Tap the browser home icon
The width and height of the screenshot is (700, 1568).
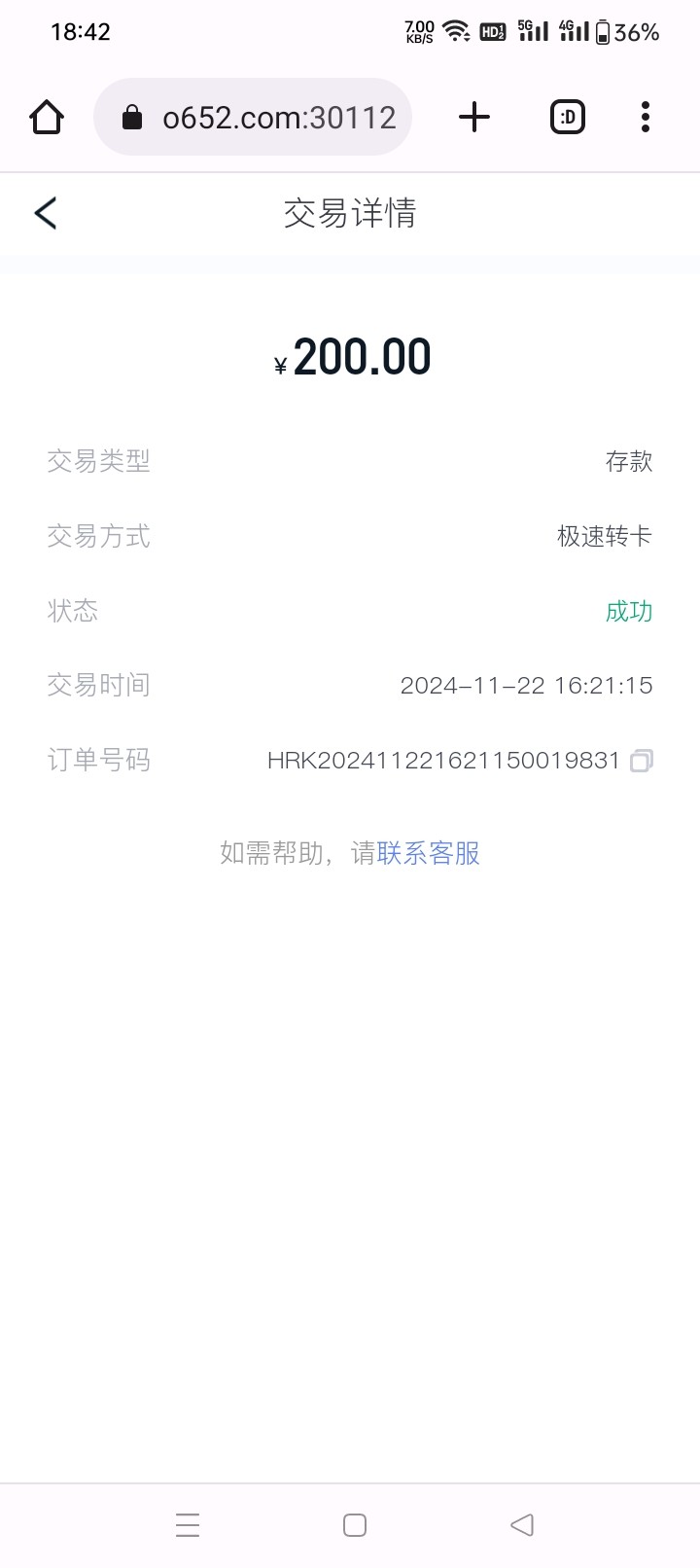click(x=47, y=118)
